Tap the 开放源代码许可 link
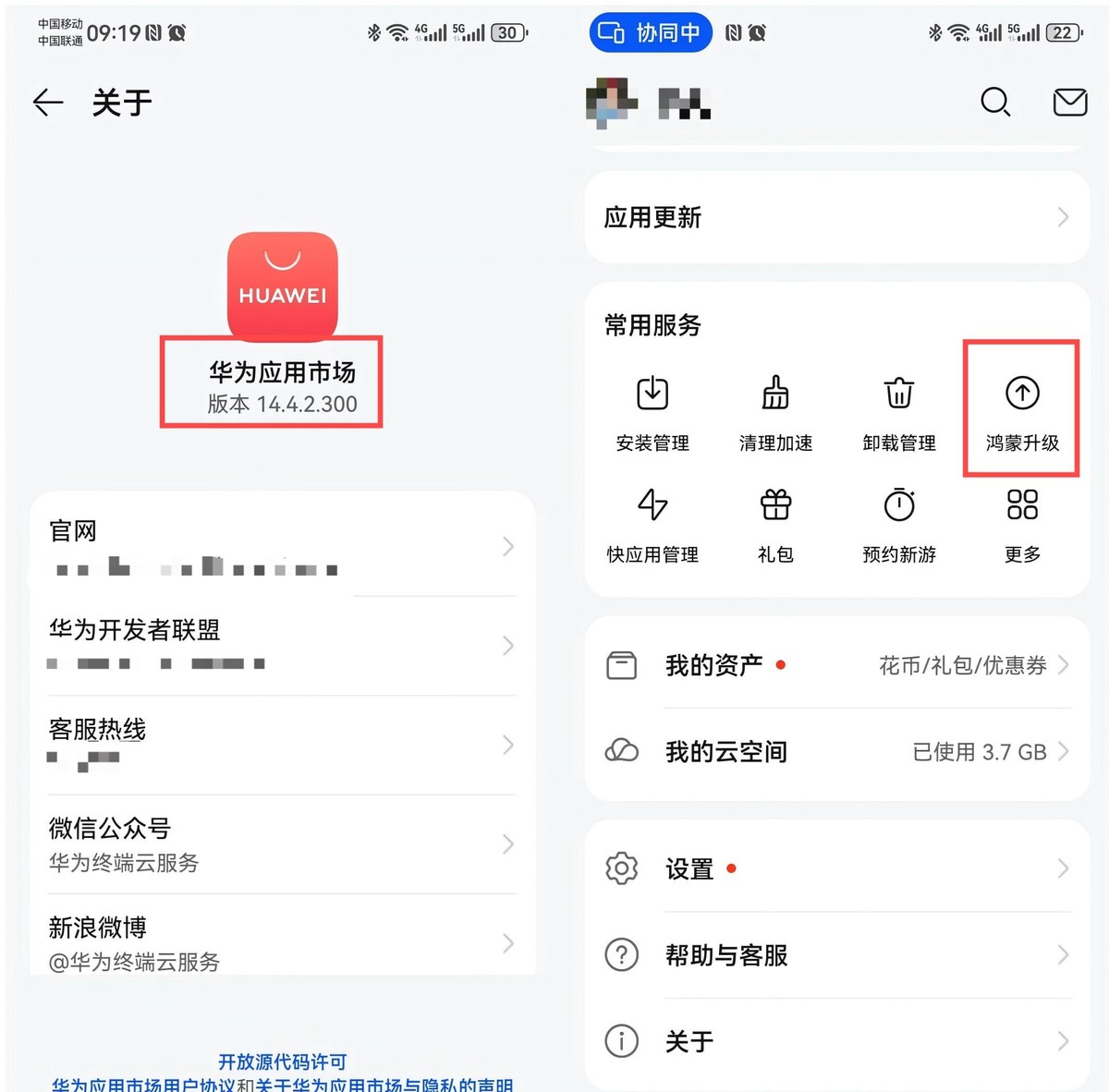 [282, 1062]
